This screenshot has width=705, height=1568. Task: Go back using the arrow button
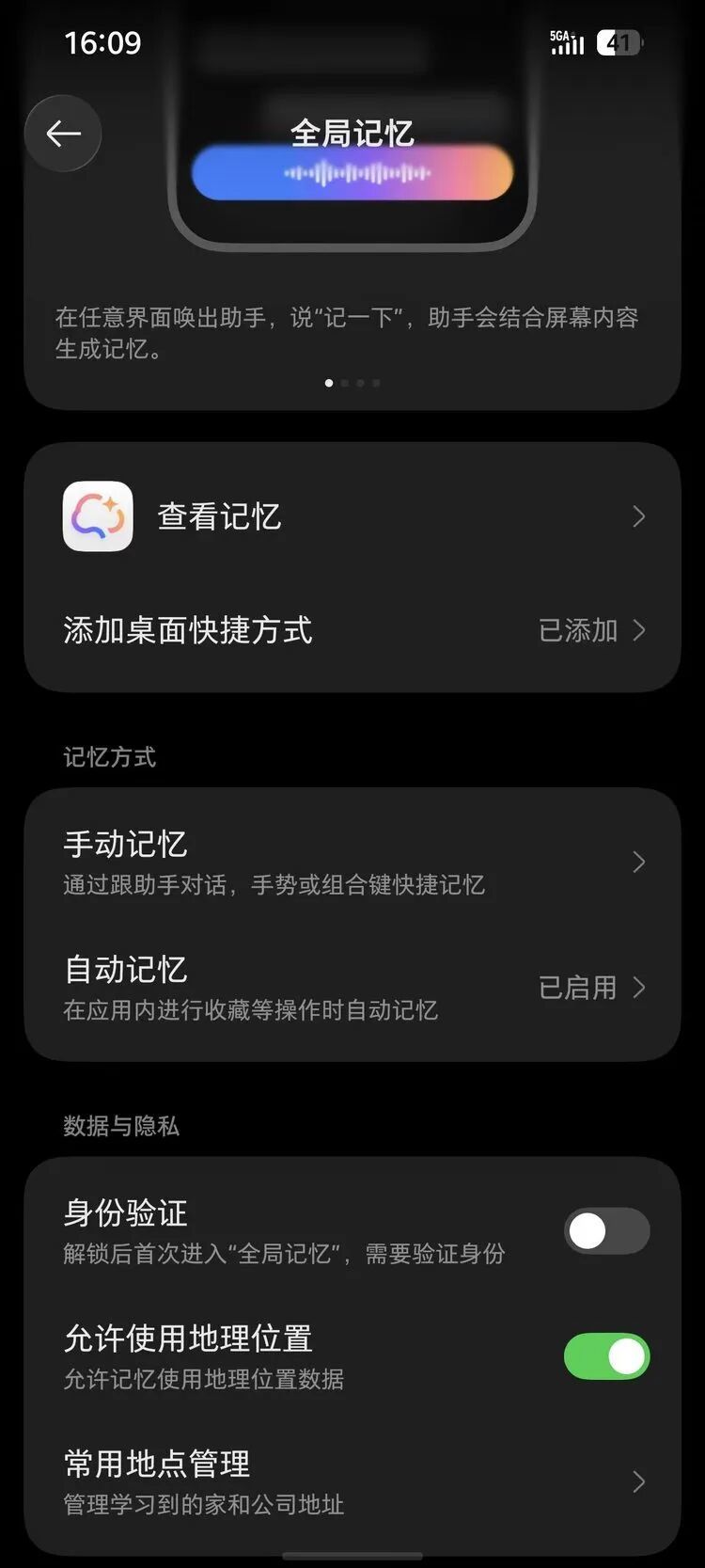[63, 134]
